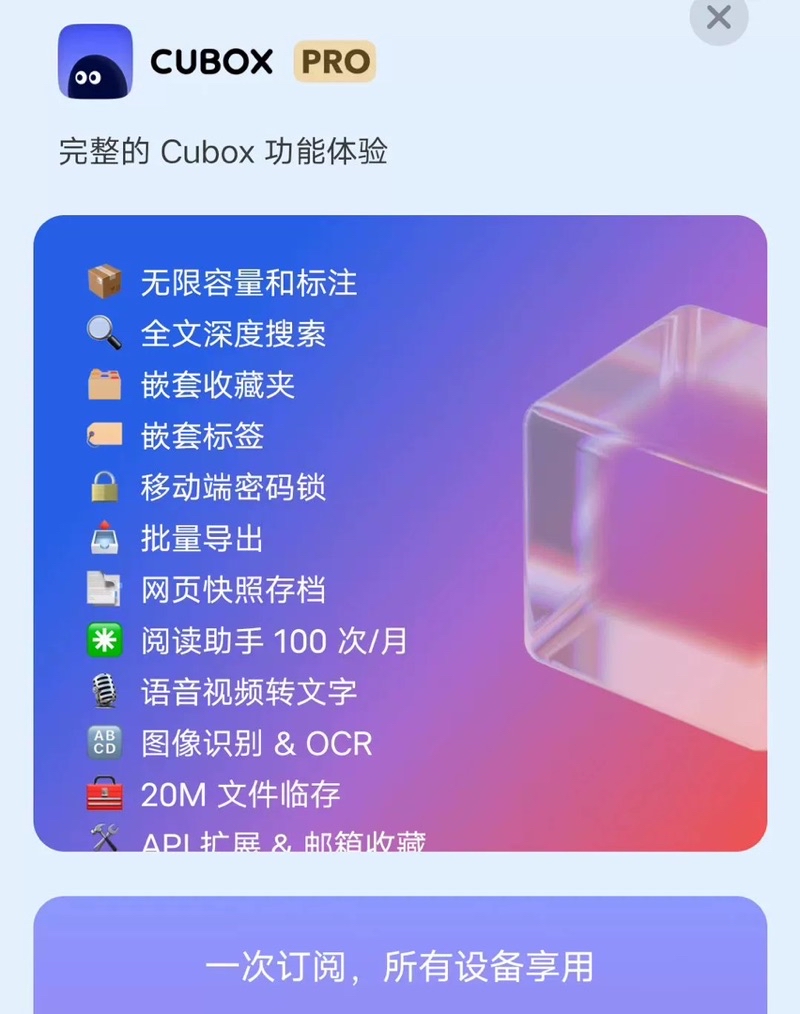
Task: Click the Cubox app logo icon
Action: pos(96,61)
